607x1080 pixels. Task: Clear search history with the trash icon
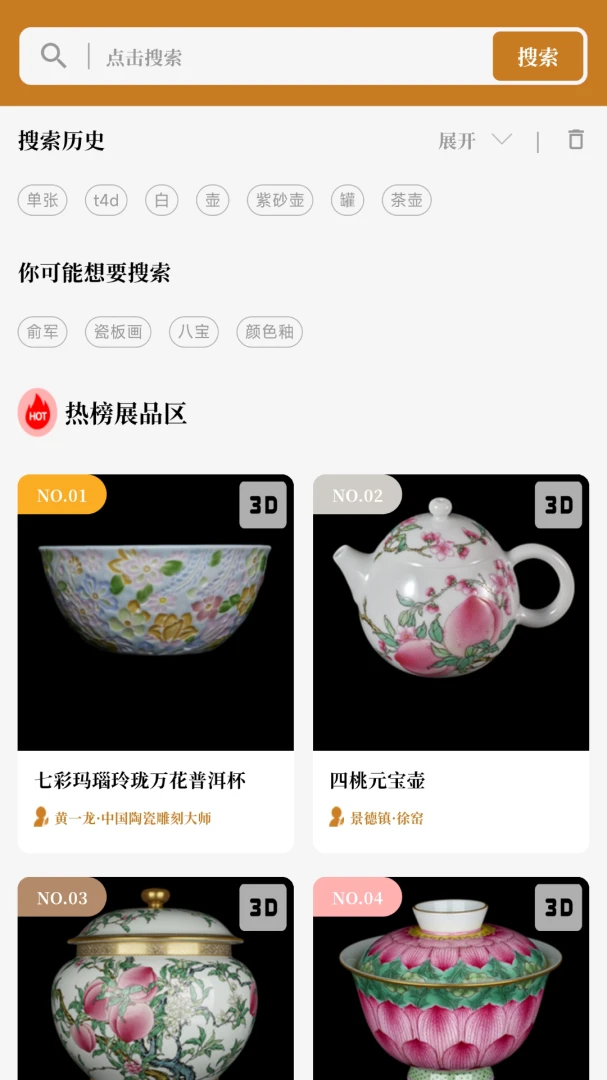(x=576, y=140)
